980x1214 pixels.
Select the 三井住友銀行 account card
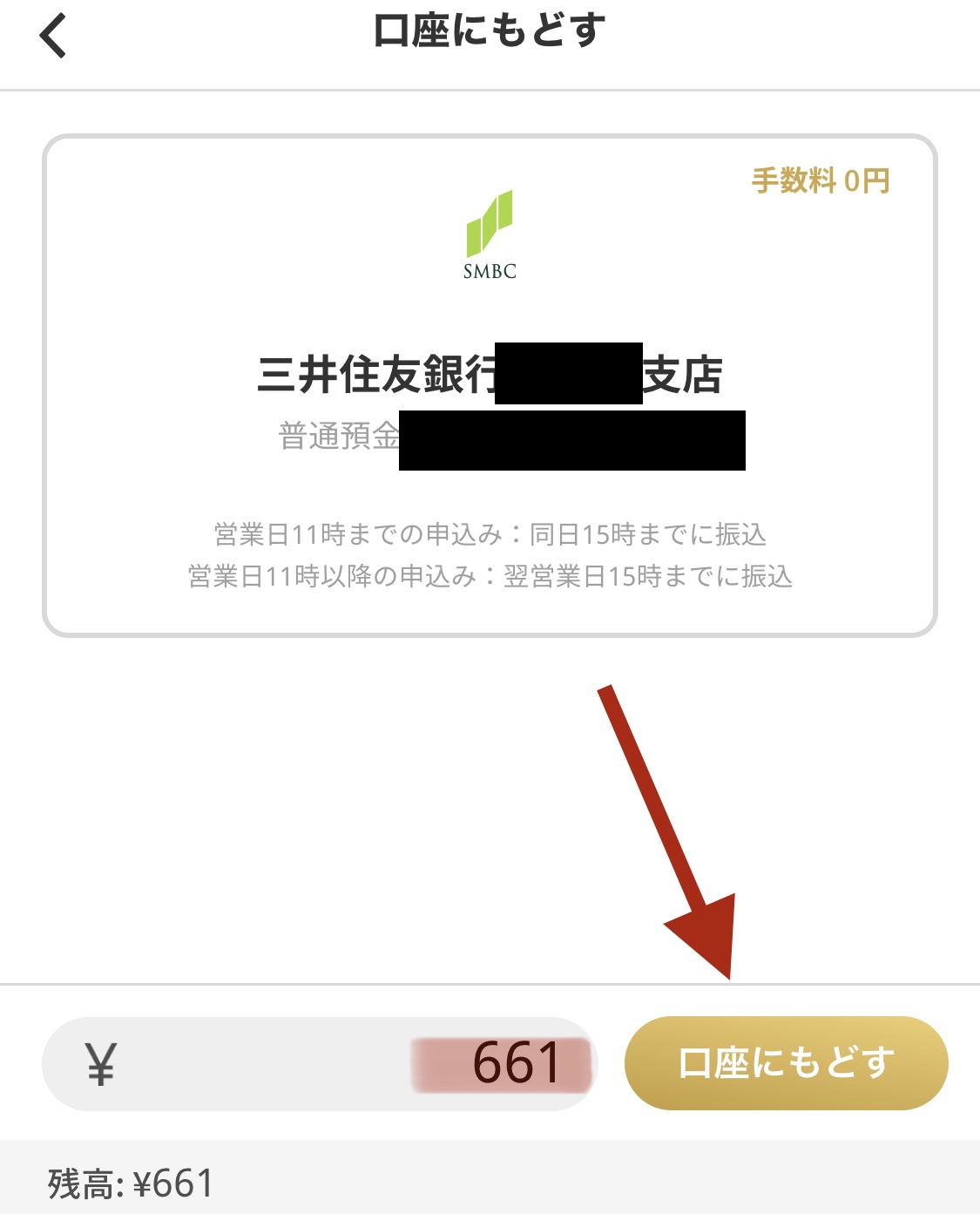490,385
